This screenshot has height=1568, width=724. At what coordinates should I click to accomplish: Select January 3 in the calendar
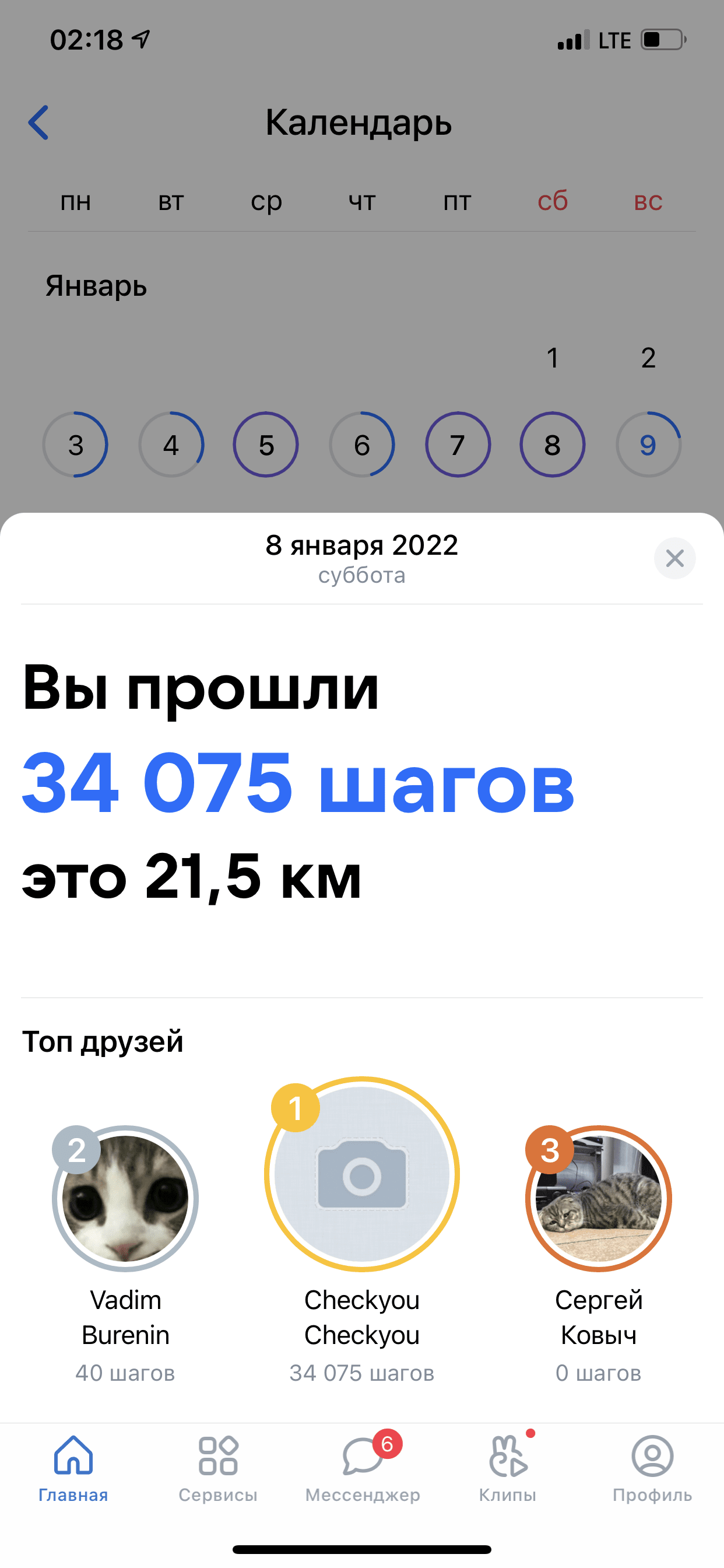pos(75,445)
